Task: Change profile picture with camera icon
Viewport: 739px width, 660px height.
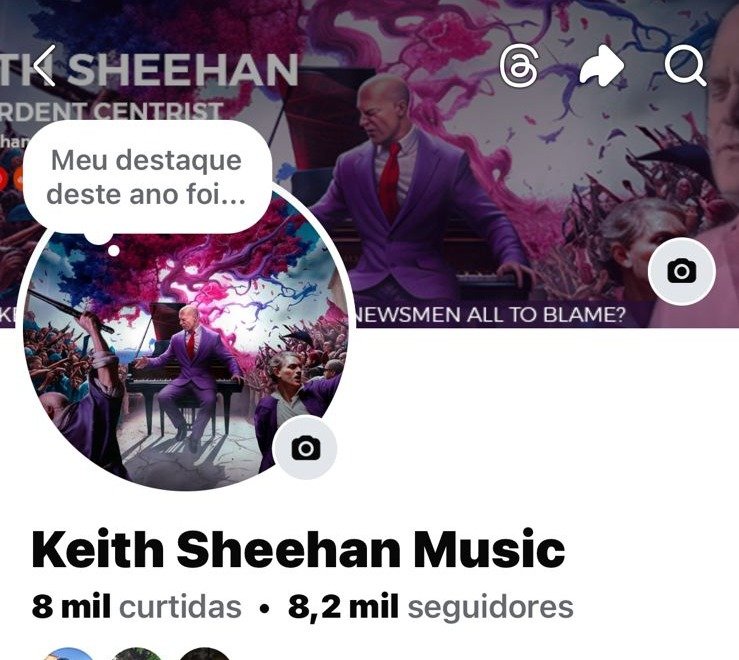Action: (305, 448)
